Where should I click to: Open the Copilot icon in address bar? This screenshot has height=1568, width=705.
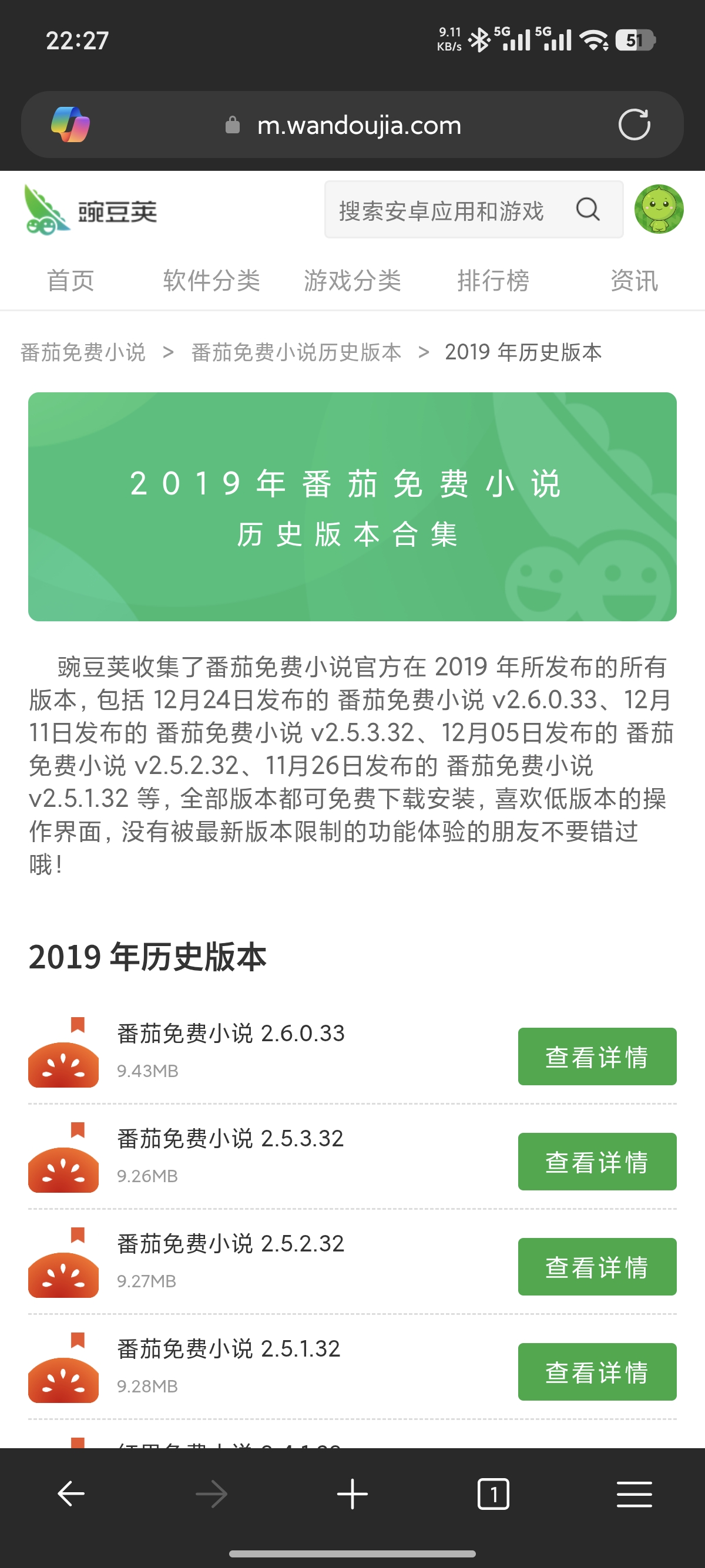coord(70,125)
